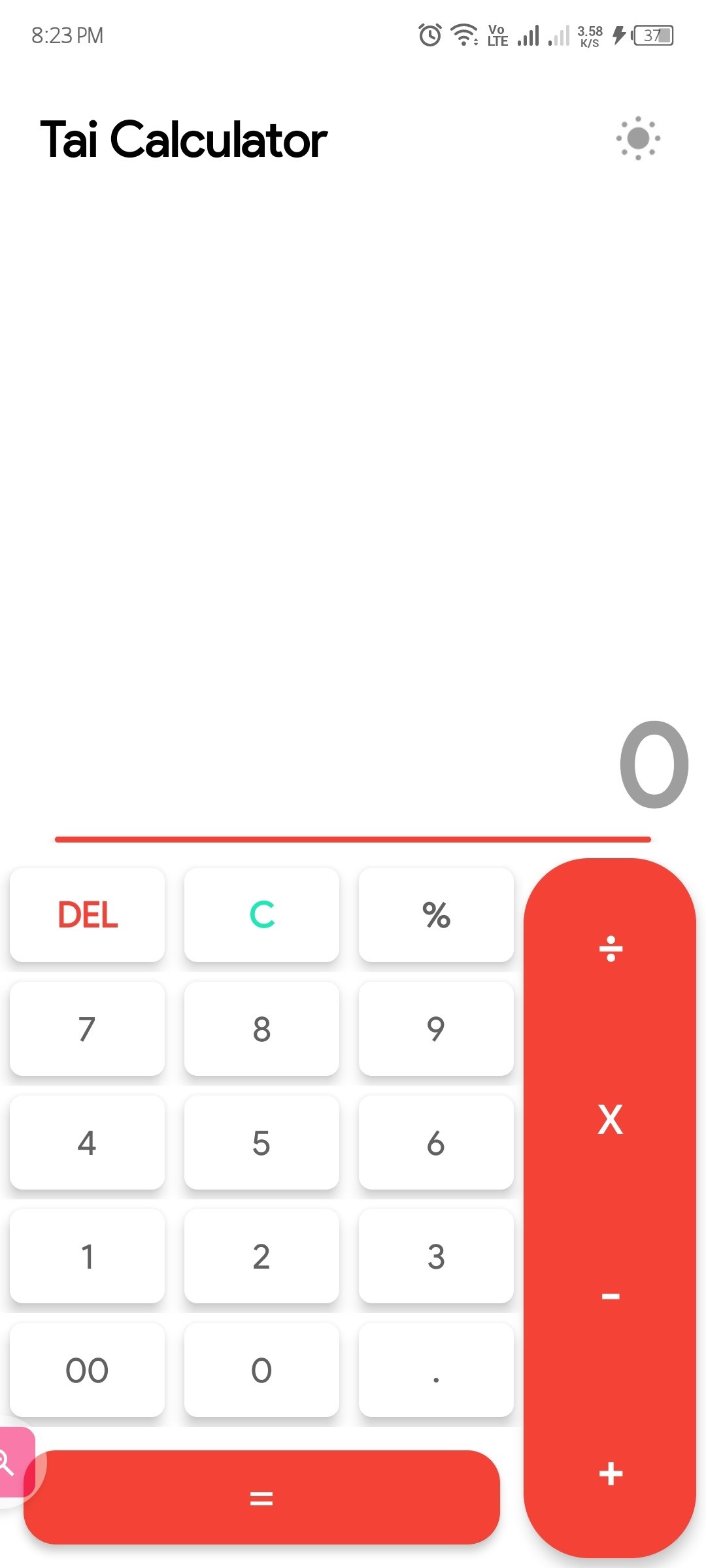Viewport: 706px width, 1568px height.
Task: Enter digit 9
Action: [436, 1028]
